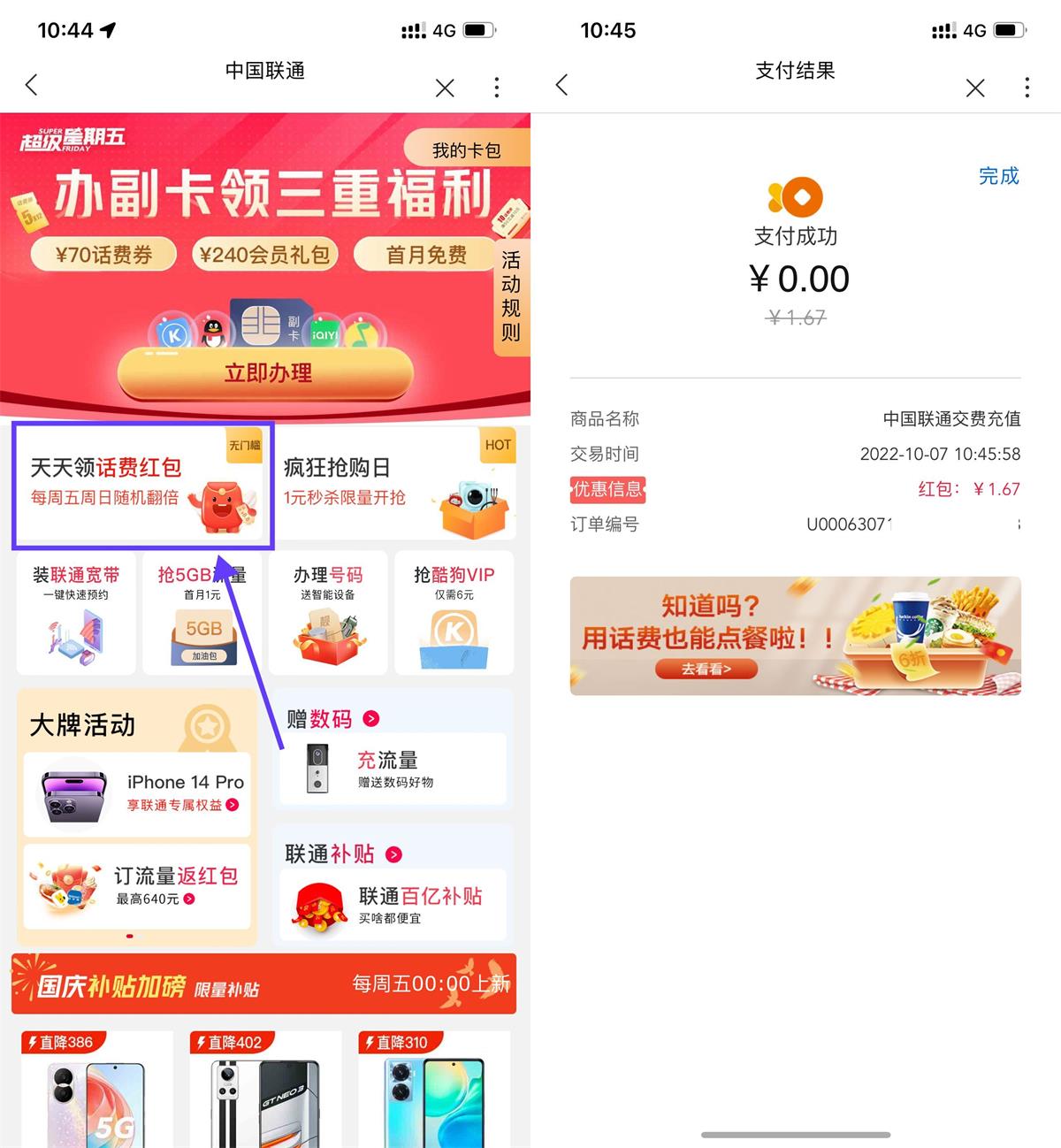Close the 支付结果 page
Screen dimensions: 1061x1148
coord(975,88)
